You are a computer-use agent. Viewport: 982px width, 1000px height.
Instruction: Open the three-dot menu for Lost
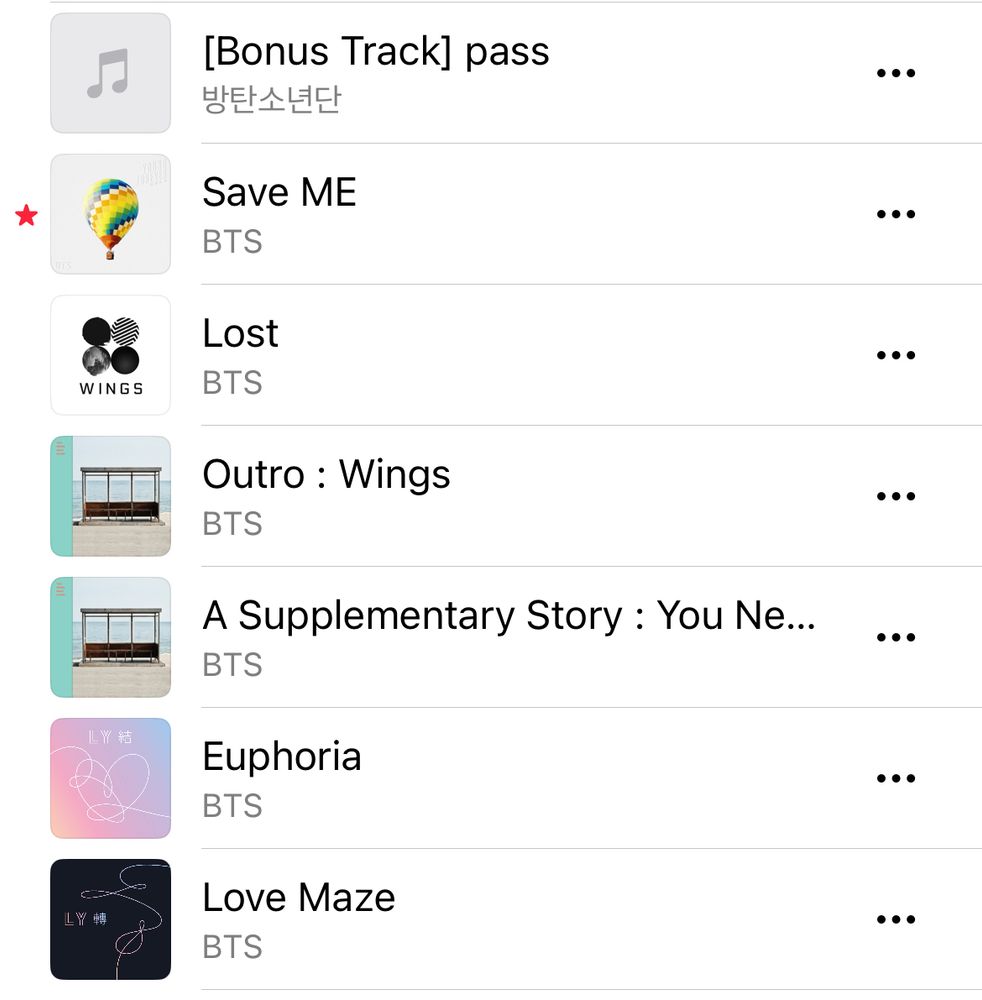tap(895, 355)
